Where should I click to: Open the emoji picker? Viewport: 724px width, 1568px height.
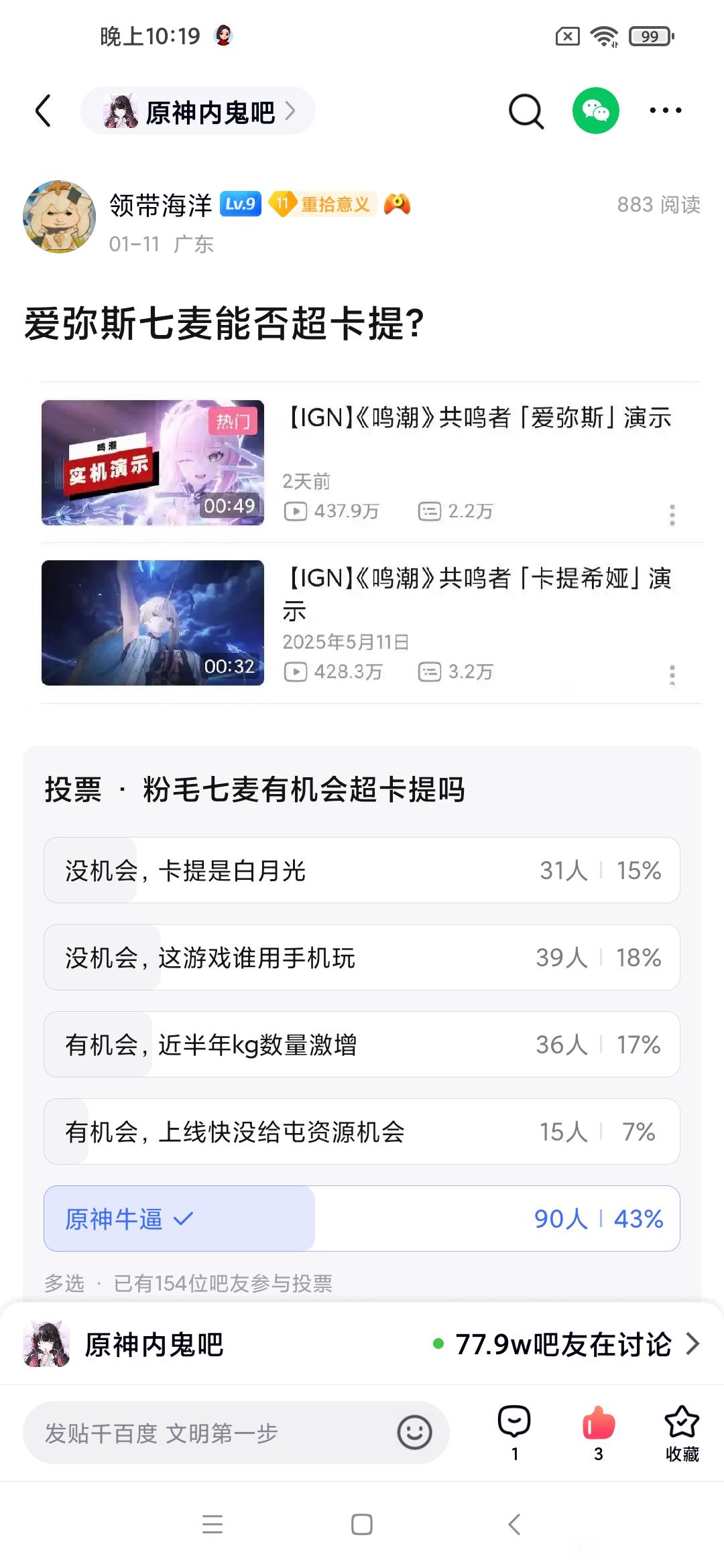tap(414, 1433)
